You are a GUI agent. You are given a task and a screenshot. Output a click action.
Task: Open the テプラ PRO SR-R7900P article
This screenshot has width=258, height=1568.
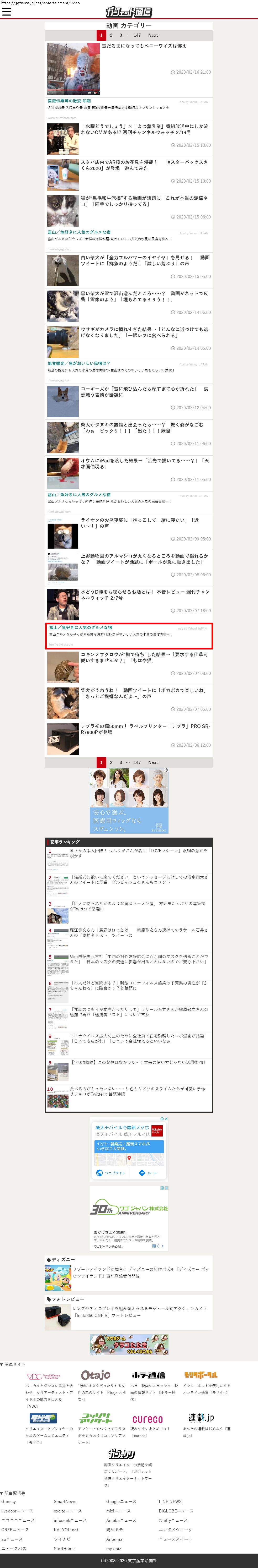145,729
